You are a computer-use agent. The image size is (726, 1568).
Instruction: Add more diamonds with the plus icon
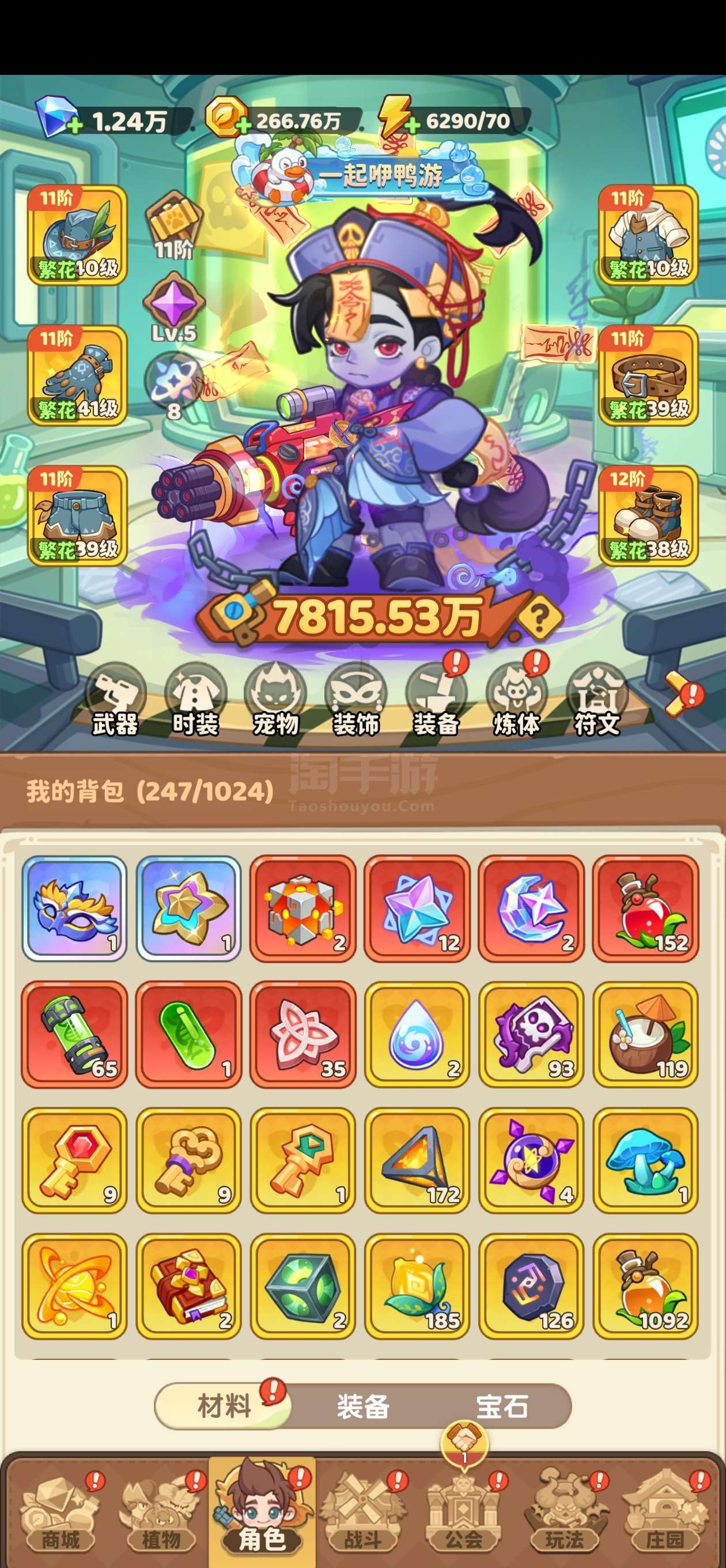click(74, 126)
